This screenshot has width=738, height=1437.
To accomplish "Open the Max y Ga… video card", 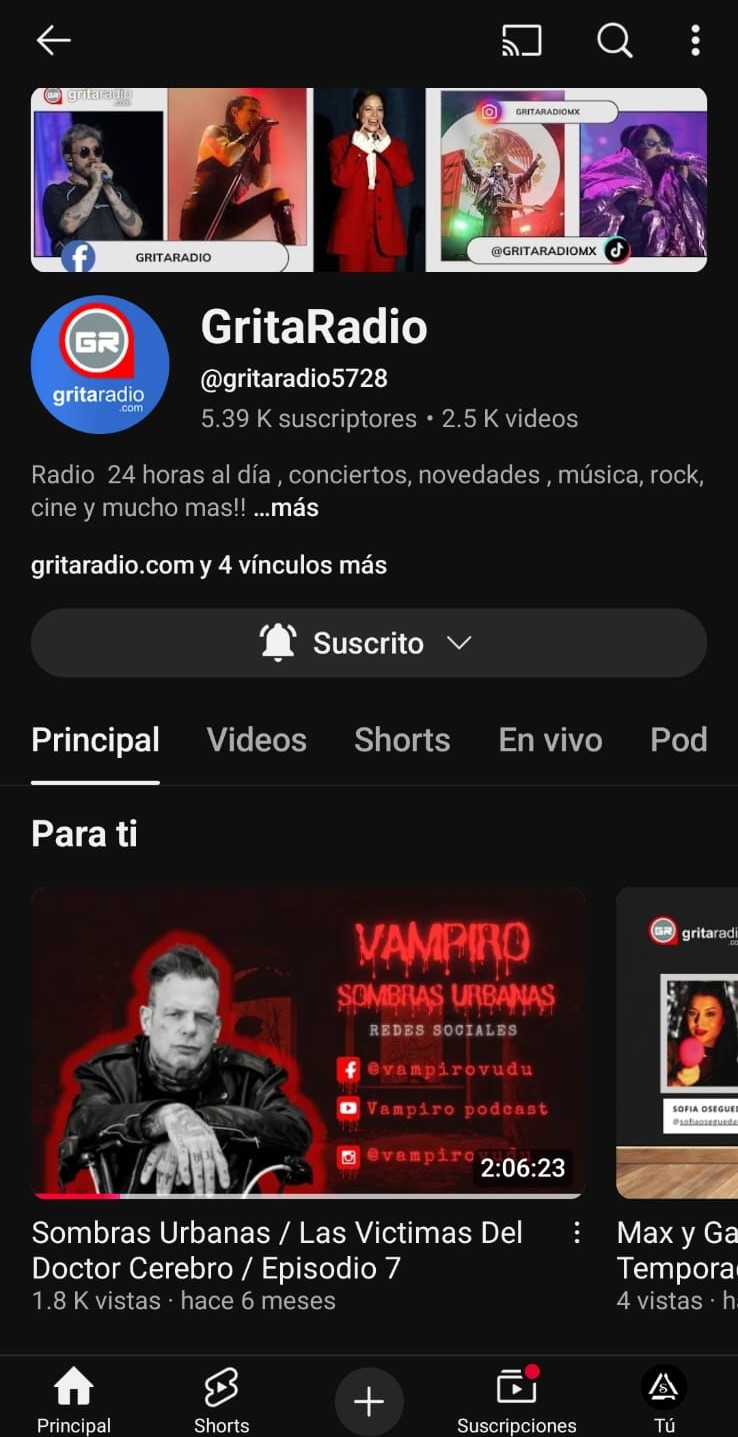I will click(x=676, y=1042).
